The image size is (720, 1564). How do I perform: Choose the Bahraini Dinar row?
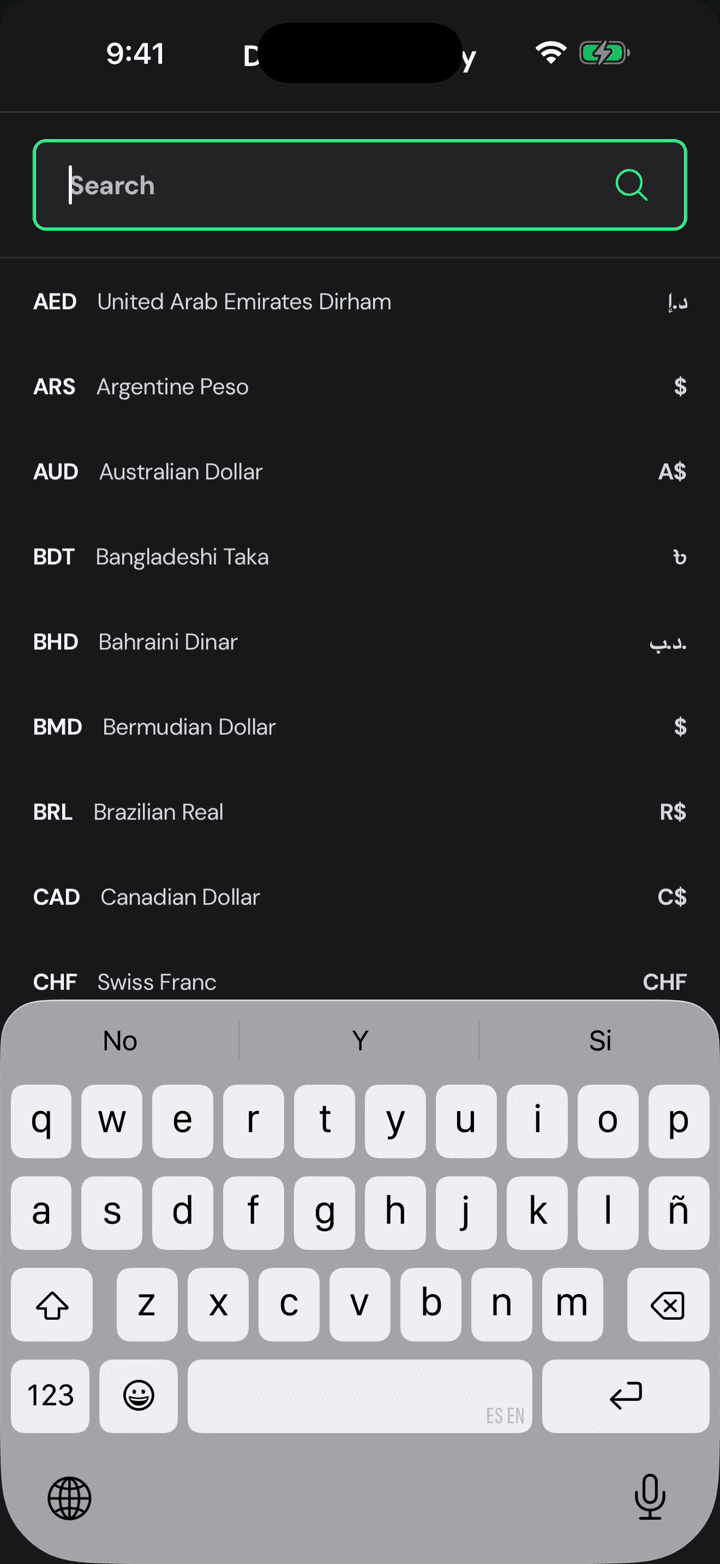point(360,642)
